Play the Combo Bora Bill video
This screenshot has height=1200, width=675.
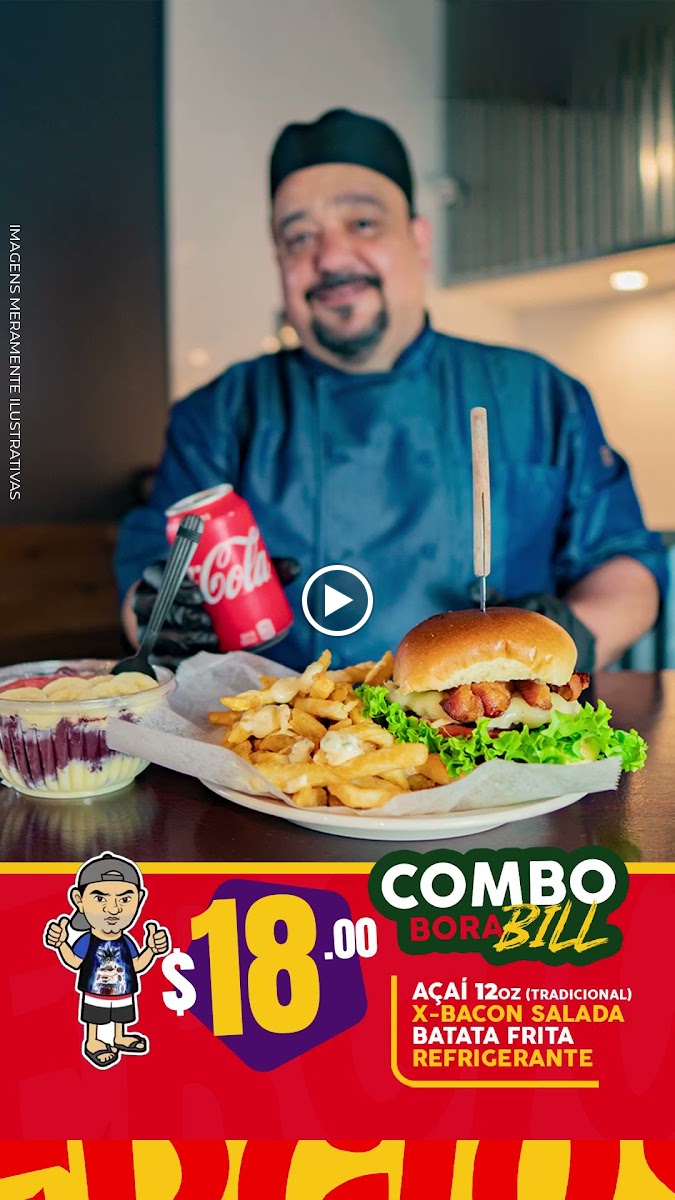pos(337,600)
